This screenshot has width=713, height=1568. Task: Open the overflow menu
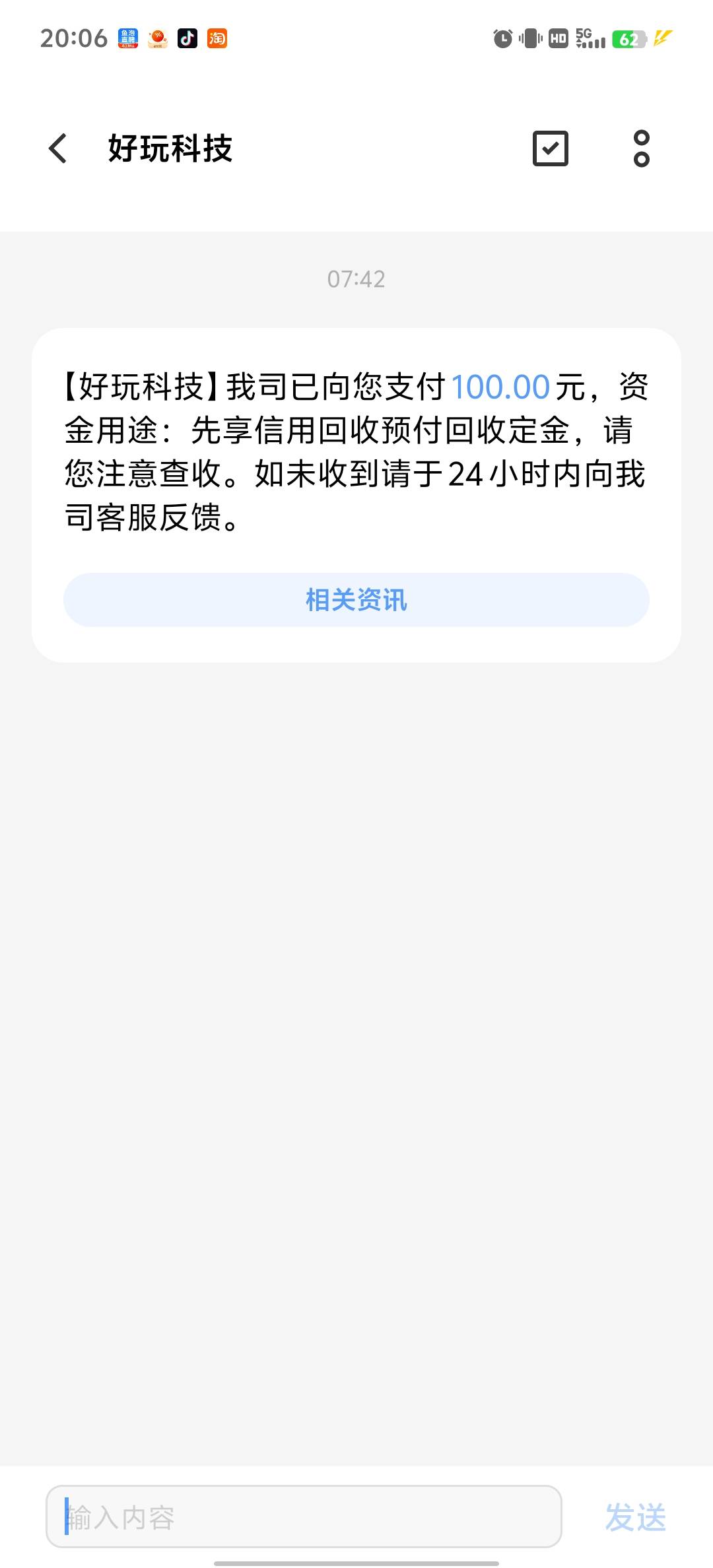pyautogui.click(x=641, y=148)
